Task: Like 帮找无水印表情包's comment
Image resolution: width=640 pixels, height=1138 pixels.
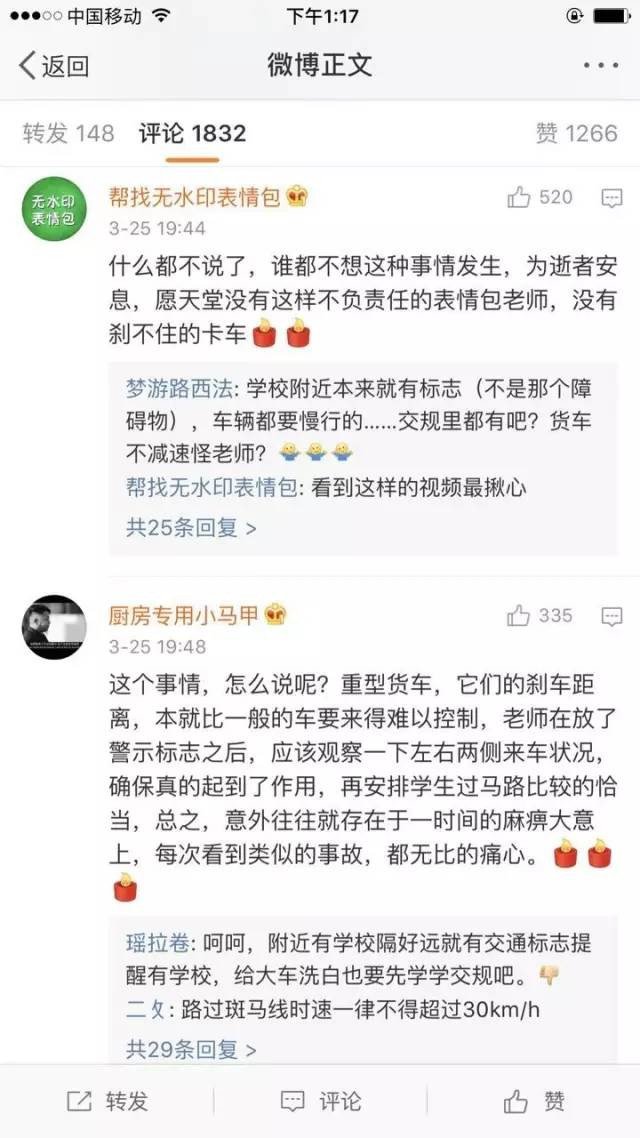Action: tap(540, 197)
